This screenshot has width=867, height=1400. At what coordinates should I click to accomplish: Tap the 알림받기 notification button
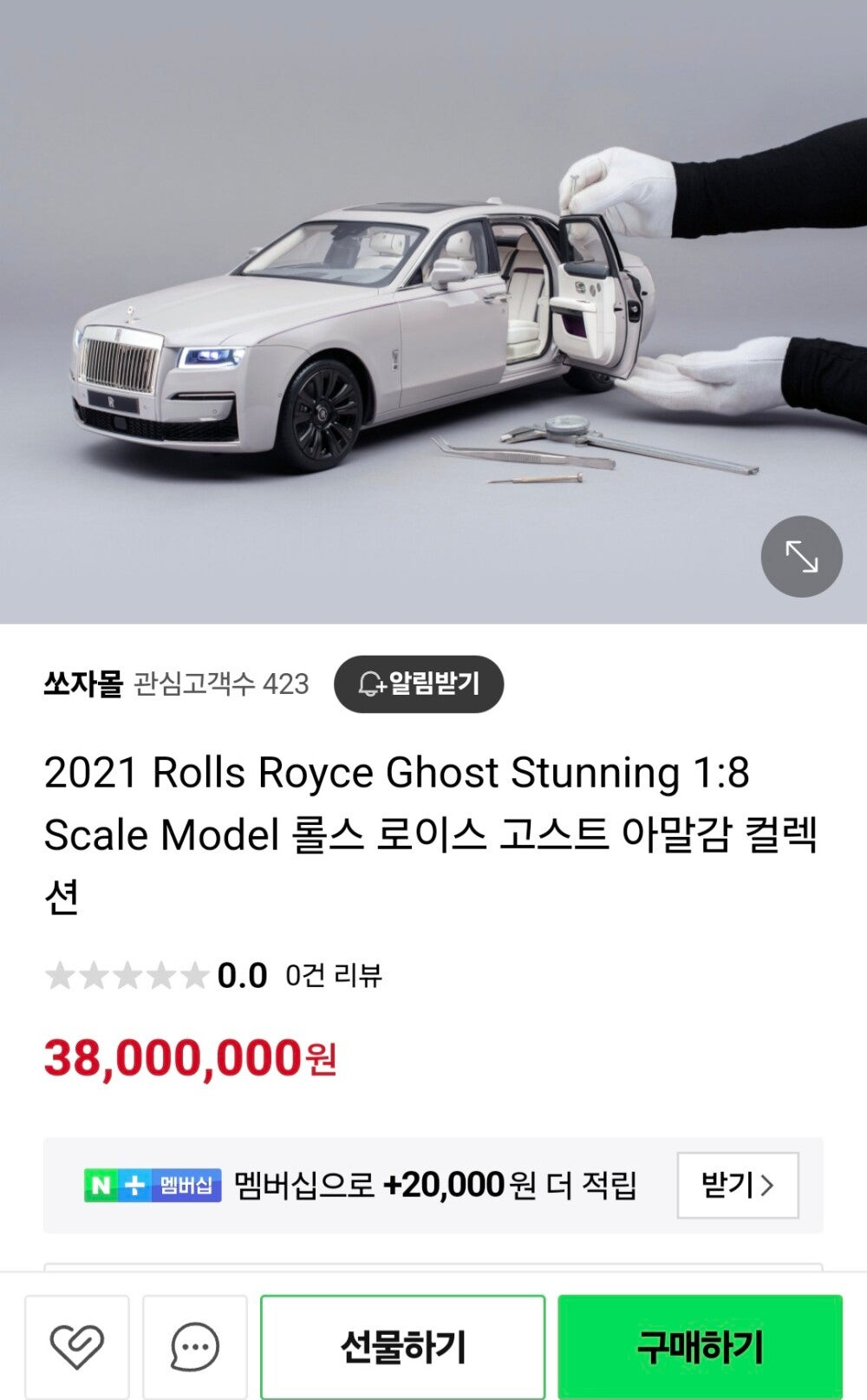pyautogui.click(x=419, y=684)
